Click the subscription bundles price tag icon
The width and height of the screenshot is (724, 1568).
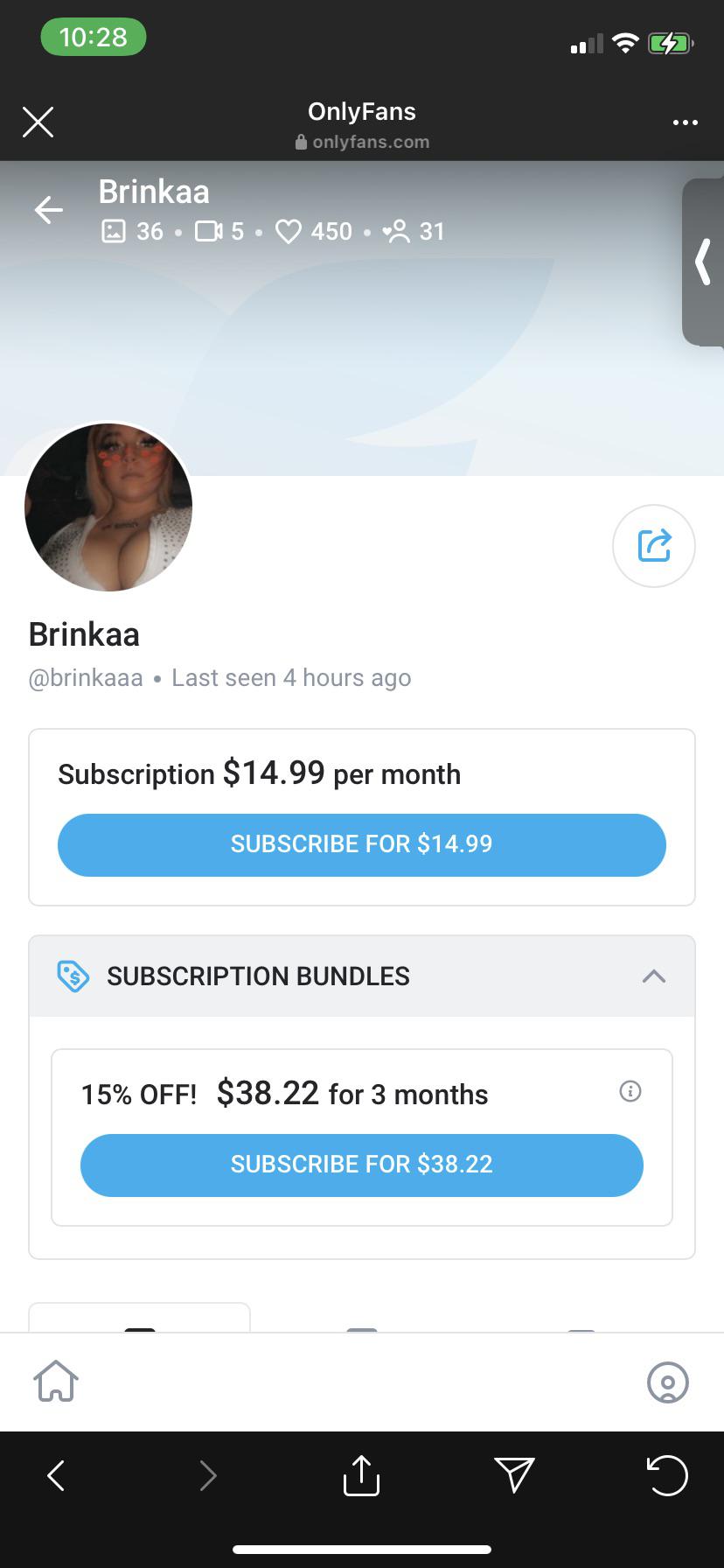click(73, 976)
